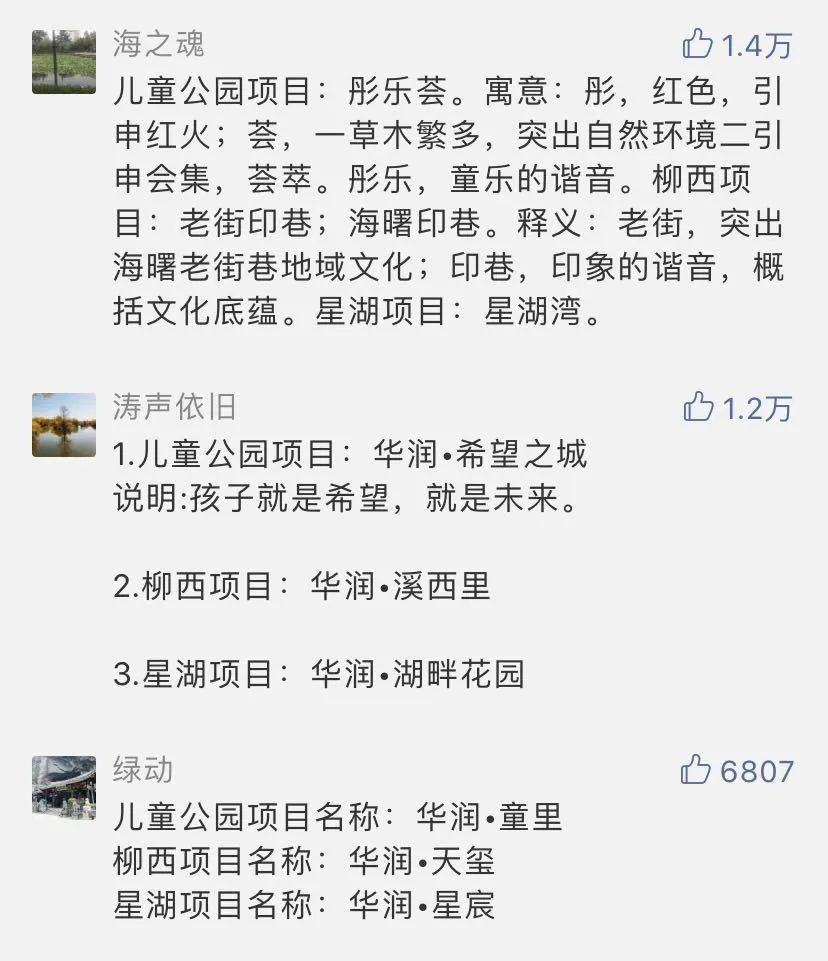
Task: Expand 涛声依旧's comment for replies
Action: [x=350, y=560]
